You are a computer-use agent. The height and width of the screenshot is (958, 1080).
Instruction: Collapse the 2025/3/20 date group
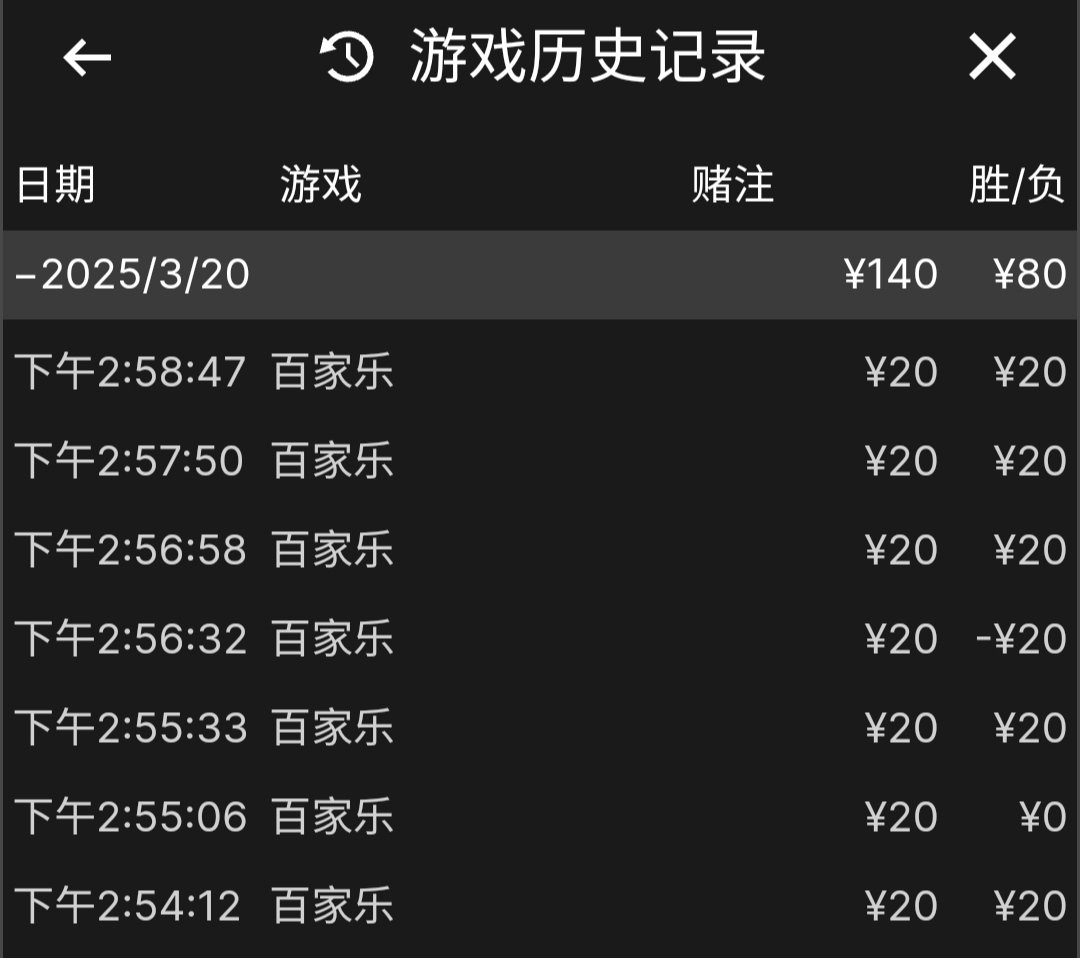click(134, 274)
